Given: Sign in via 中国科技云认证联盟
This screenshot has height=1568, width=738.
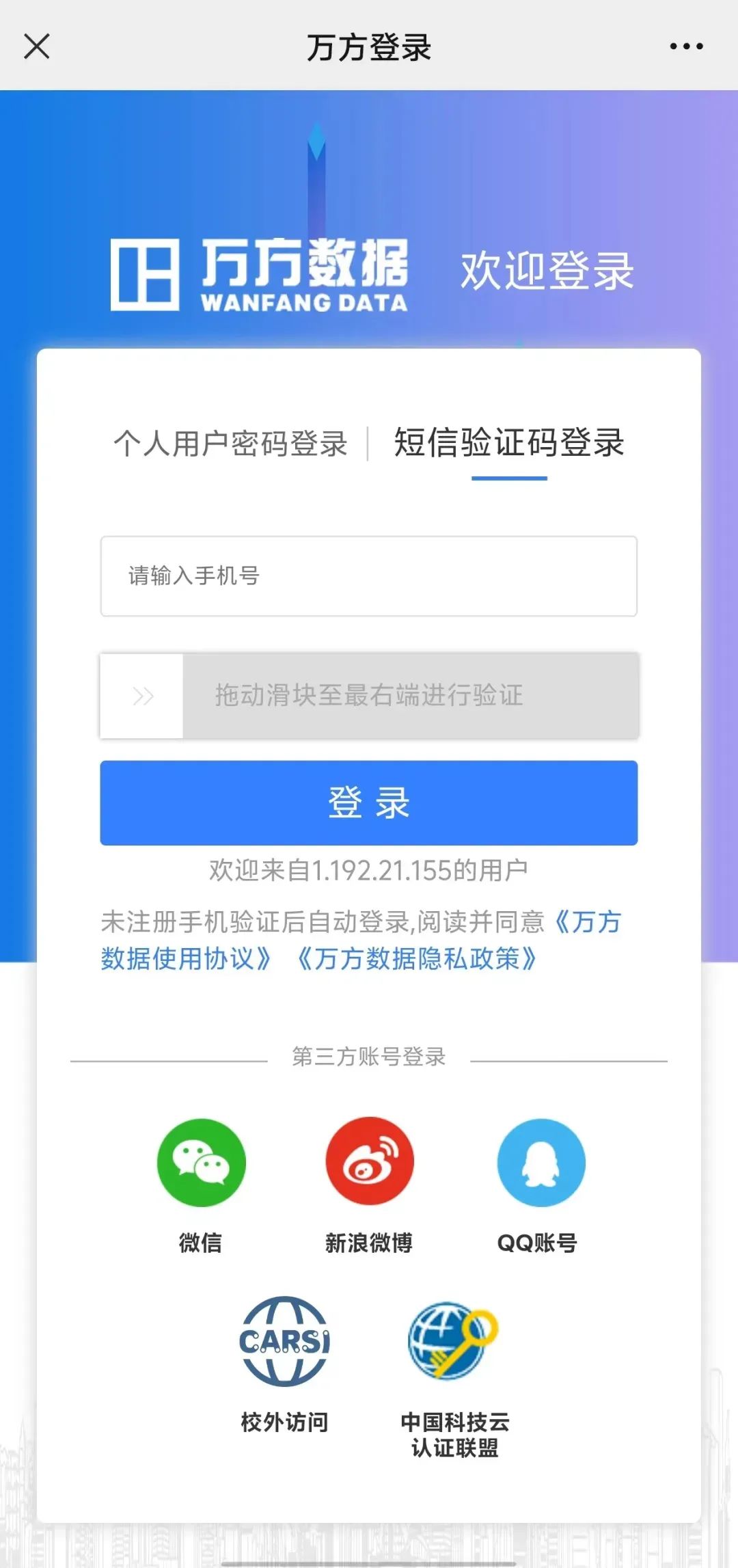Looking at the screenshot, I should coord(454,1341).
